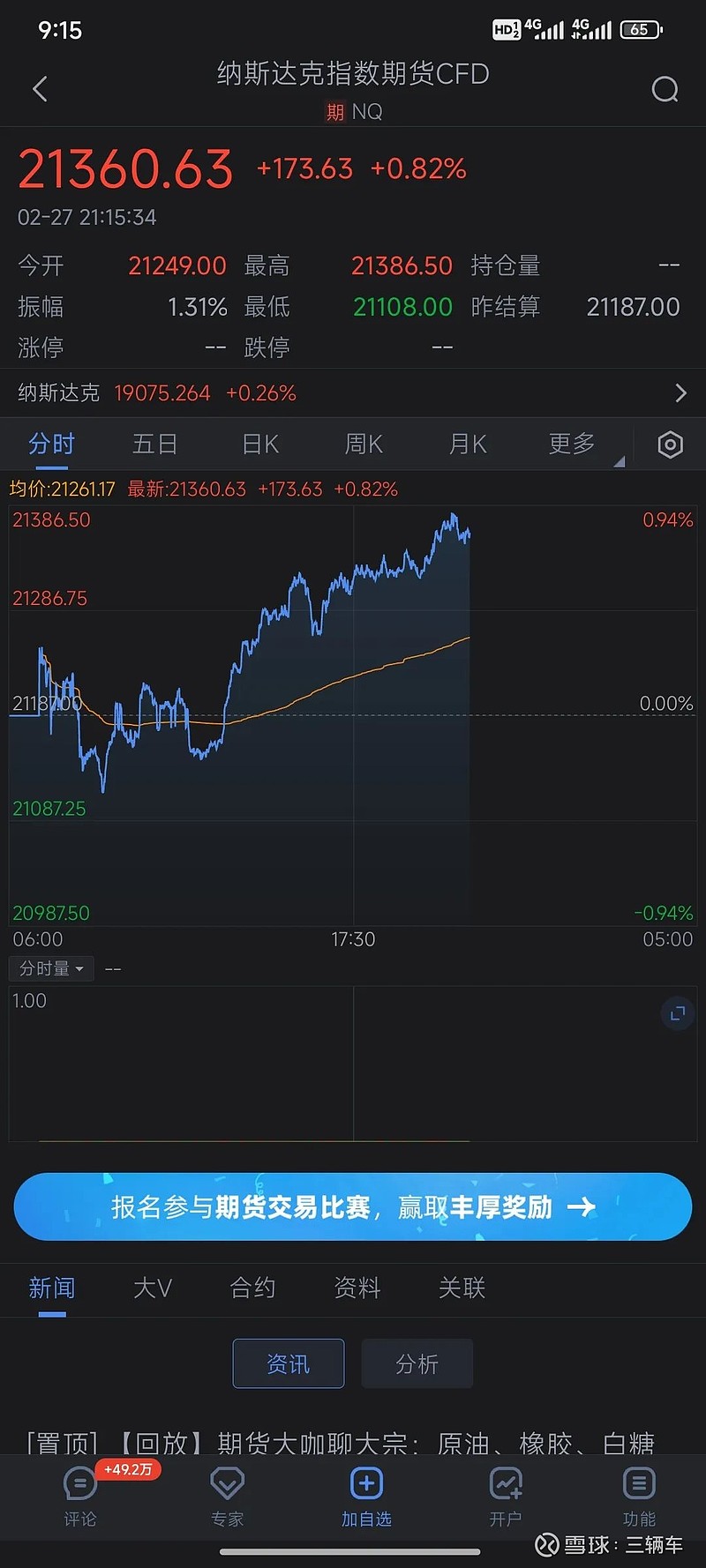
Task: Toggle to the 资讯 news view
Action: pyautogui.click(x=288, y=1363)
